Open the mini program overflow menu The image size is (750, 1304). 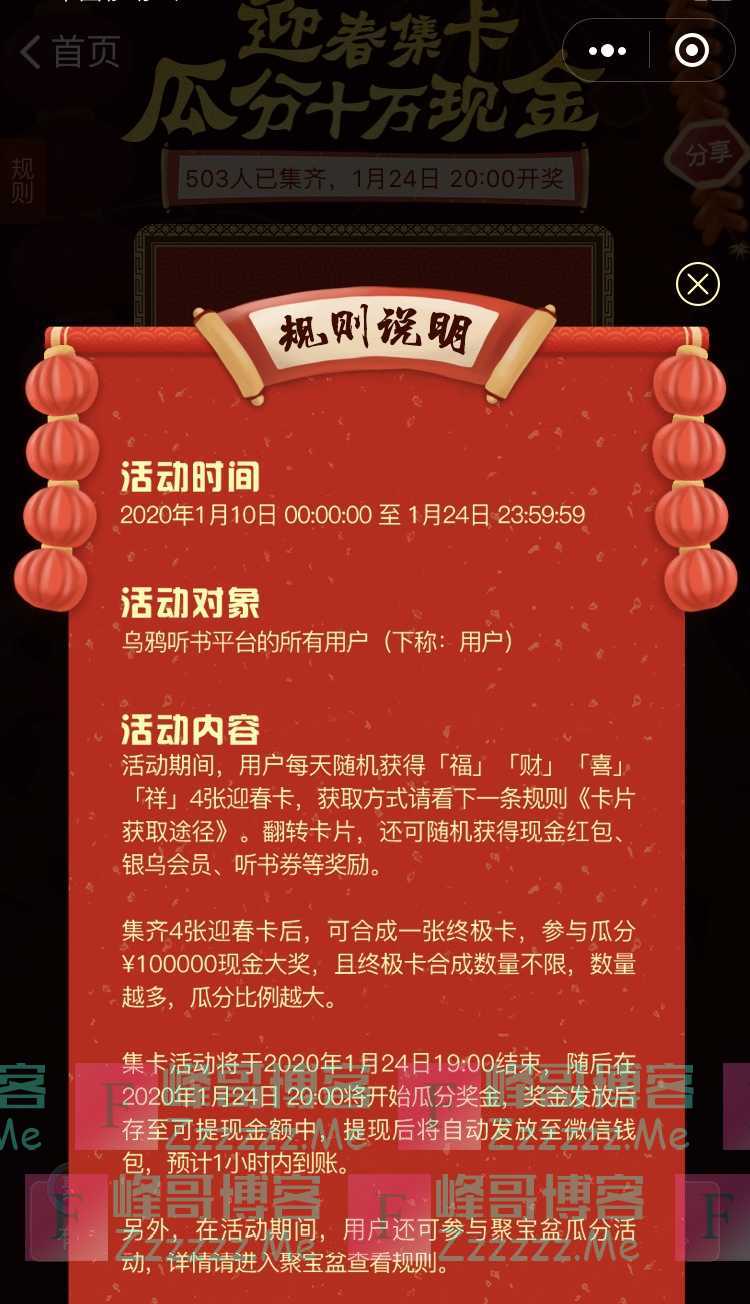click(x=607, y=50)
